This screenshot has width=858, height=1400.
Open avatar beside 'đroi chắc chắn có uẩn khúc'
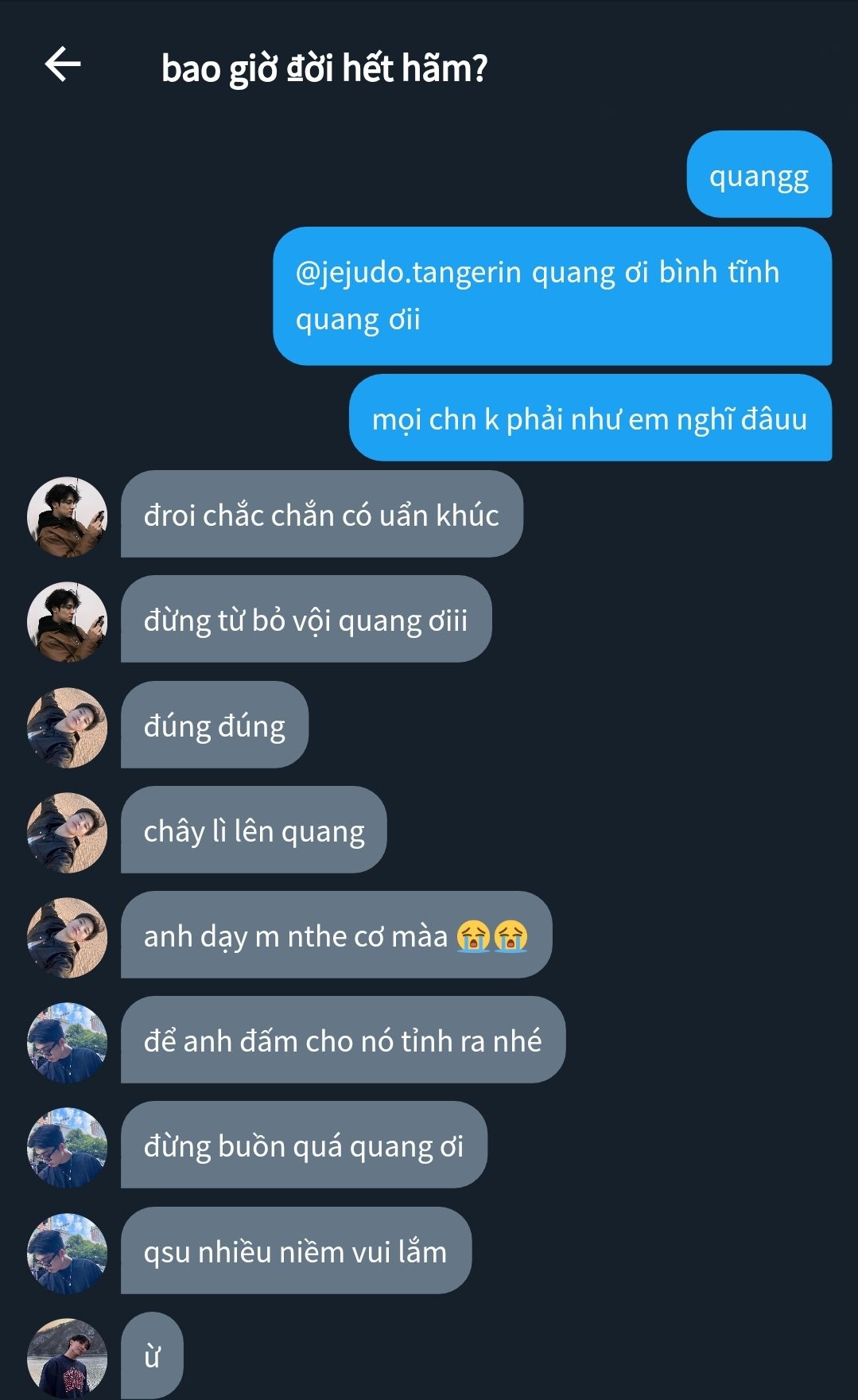[67, 516]
